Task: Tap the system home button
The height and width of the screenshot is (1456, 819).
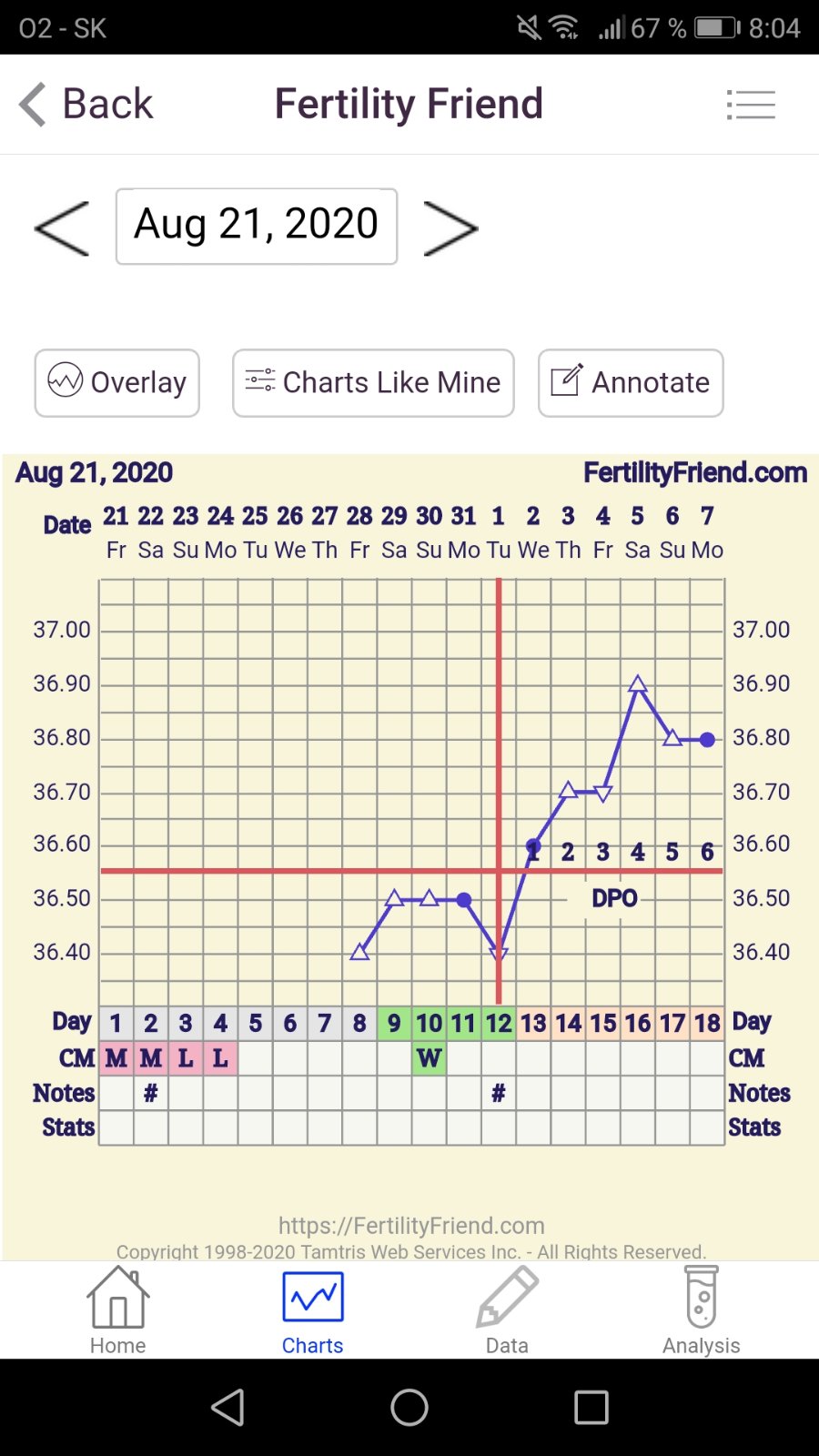Action: click(409, 1407)
